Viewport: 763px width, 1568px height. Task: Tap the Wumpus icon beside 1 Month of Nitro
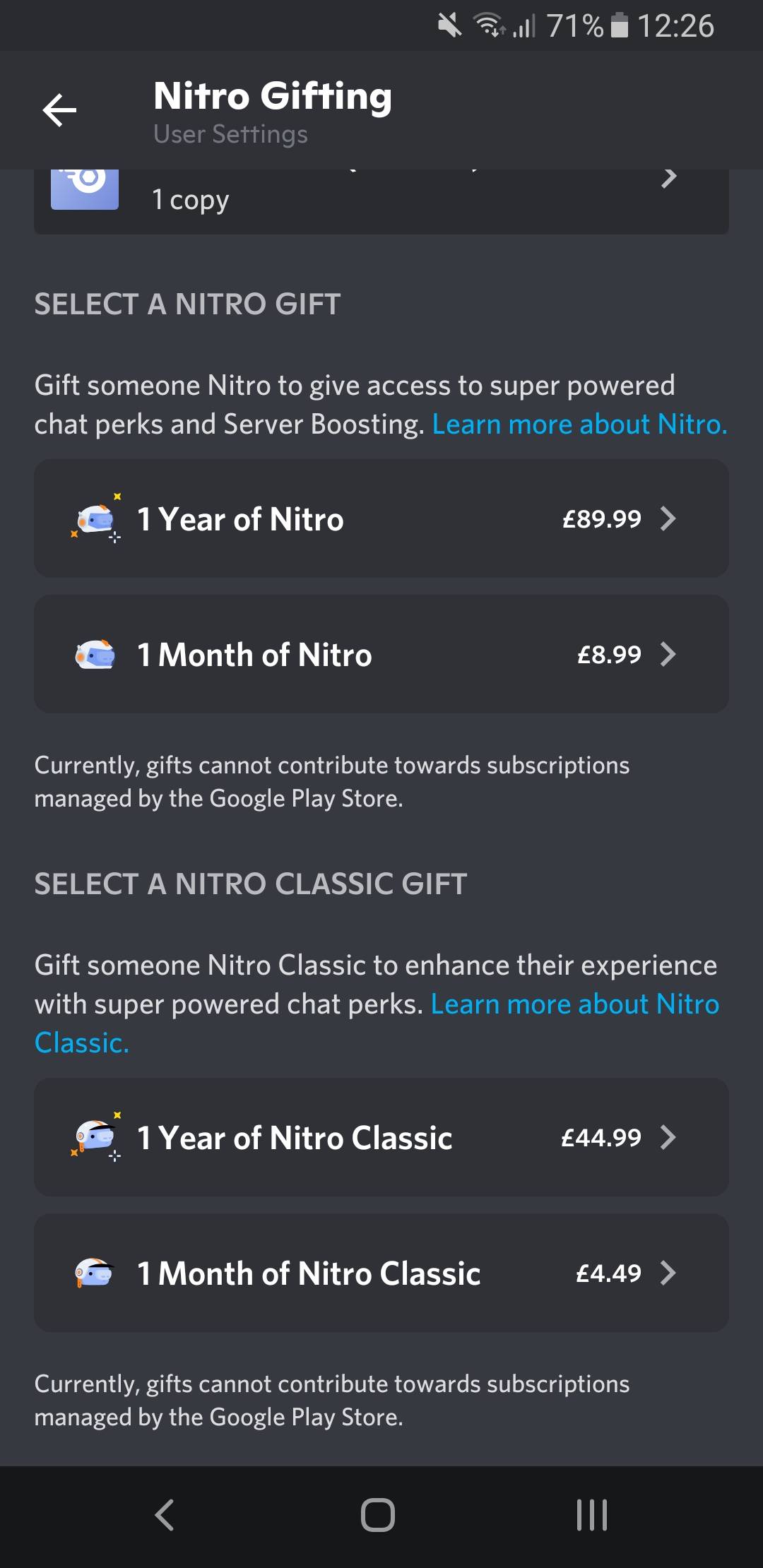pos(94,654)
